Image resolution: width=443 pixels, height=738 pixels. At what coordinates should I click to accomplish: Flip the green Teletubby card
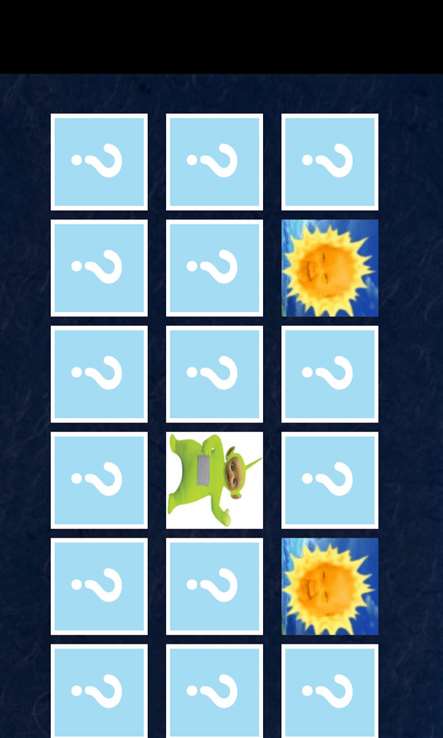pyautogui.click(x=214, y=480)
